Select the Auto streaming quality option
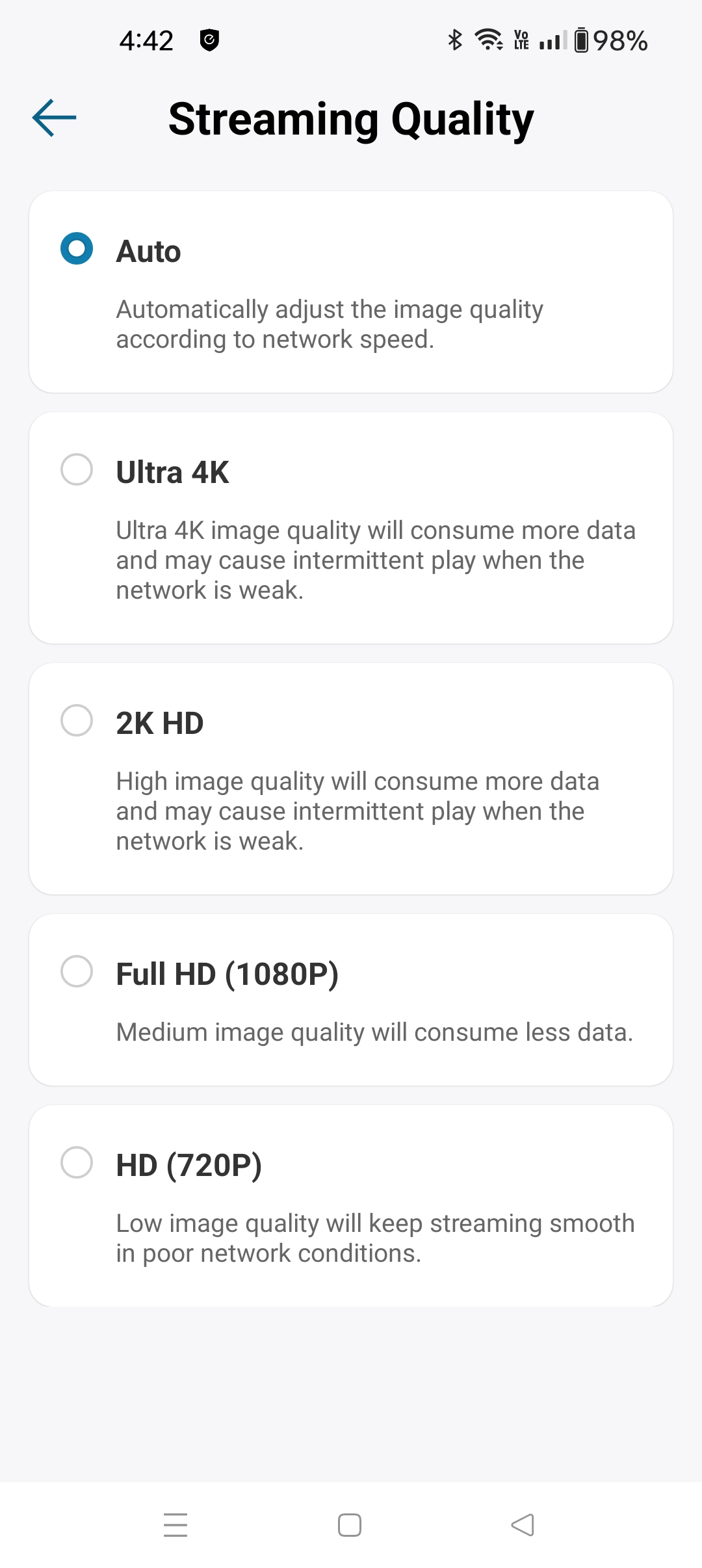Screen dimensions: 702x1568 tap(77, 249)
